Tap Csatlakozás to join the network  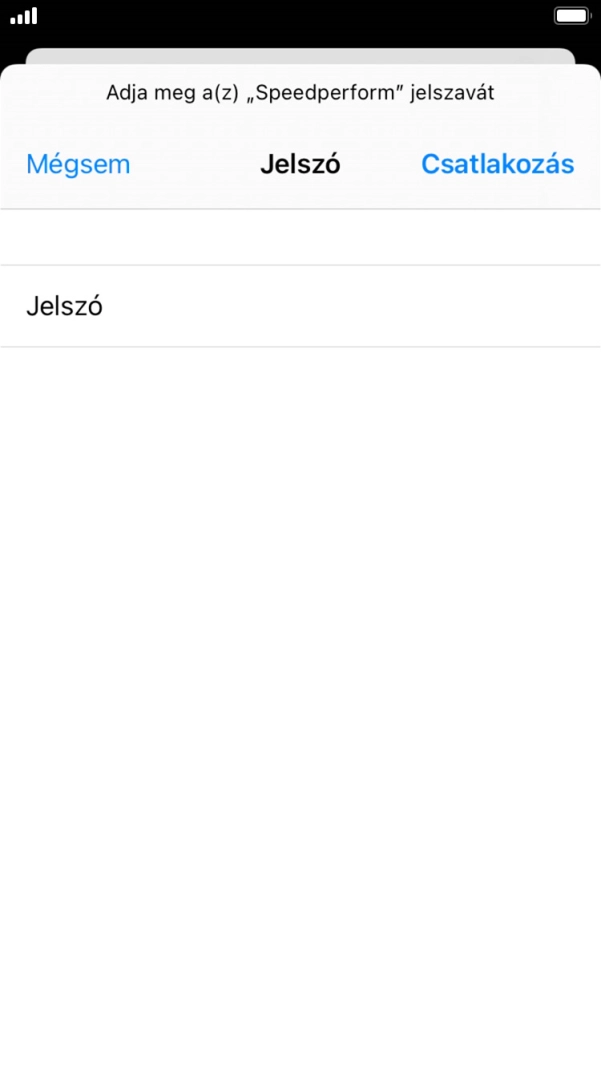click(497, 165)
